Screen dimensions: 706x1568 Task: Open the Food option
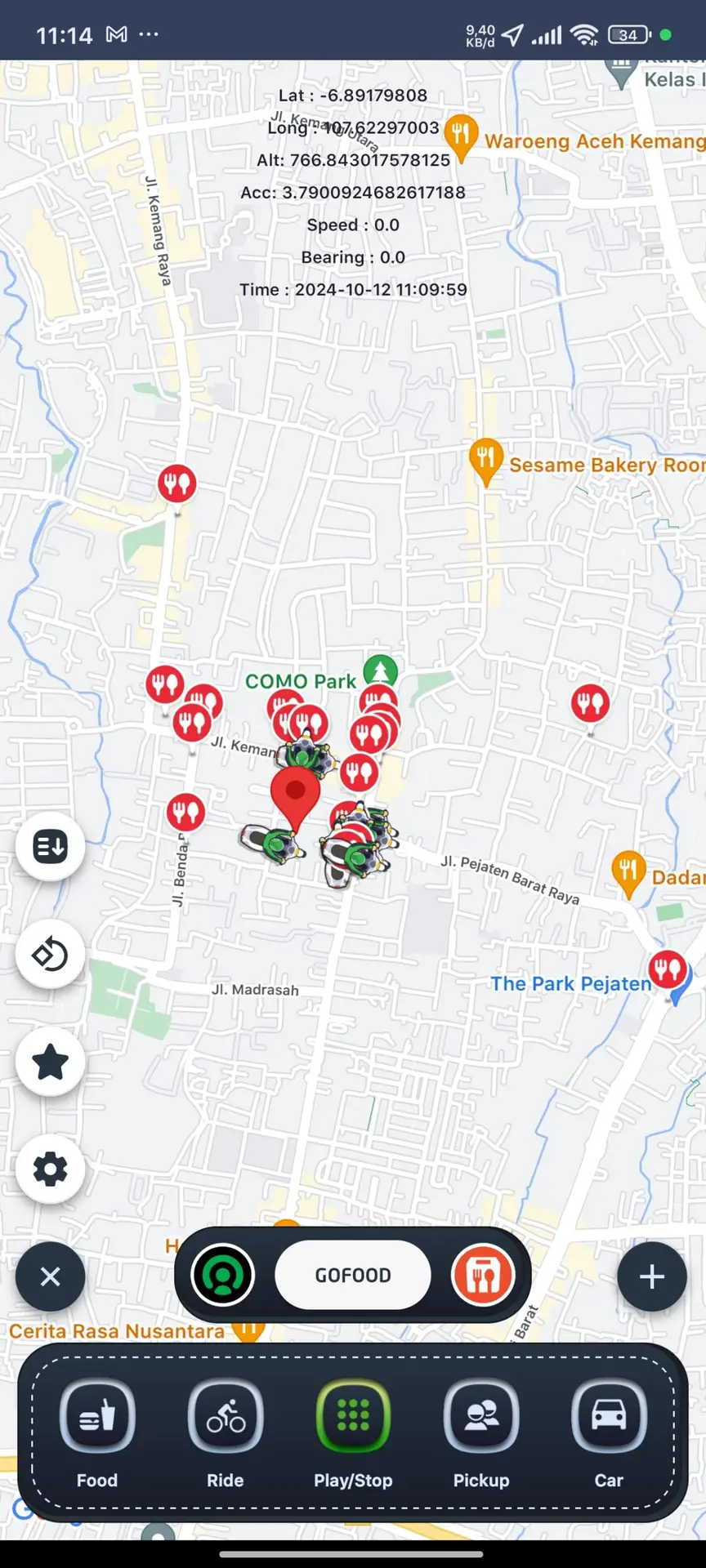coord(97,1417)
